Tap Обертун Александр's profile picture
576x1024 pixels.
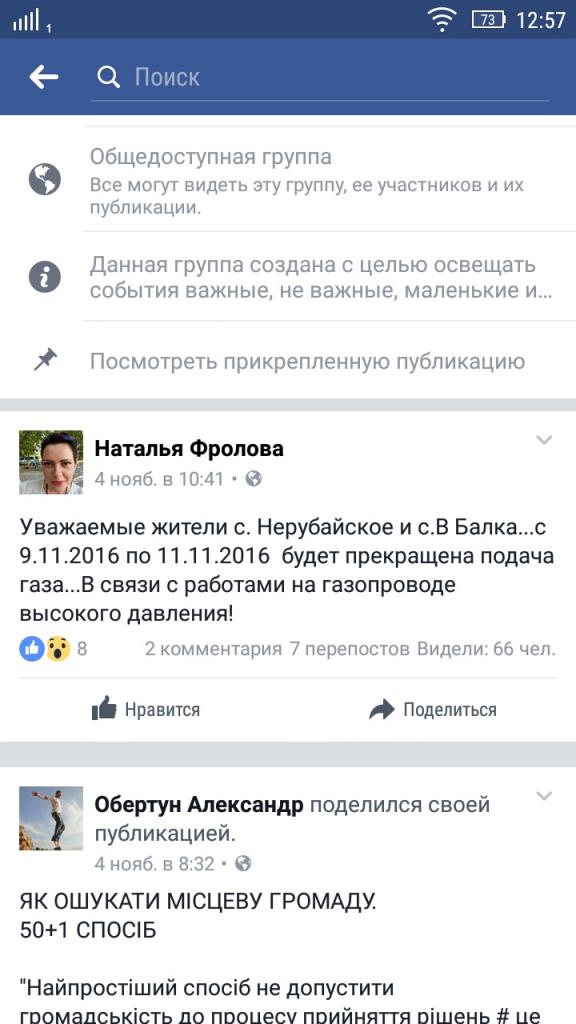point(51,818)
